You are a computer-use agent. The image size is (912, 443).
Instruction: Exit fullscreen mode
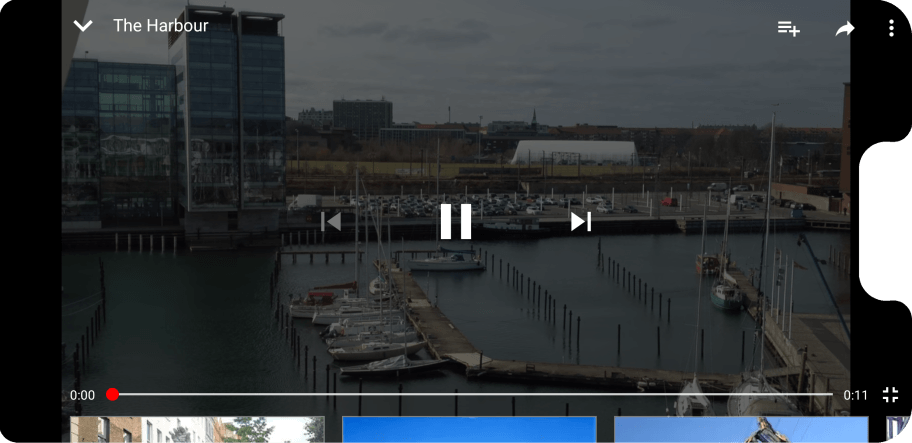pyautogui.click(x=890, y=395)
